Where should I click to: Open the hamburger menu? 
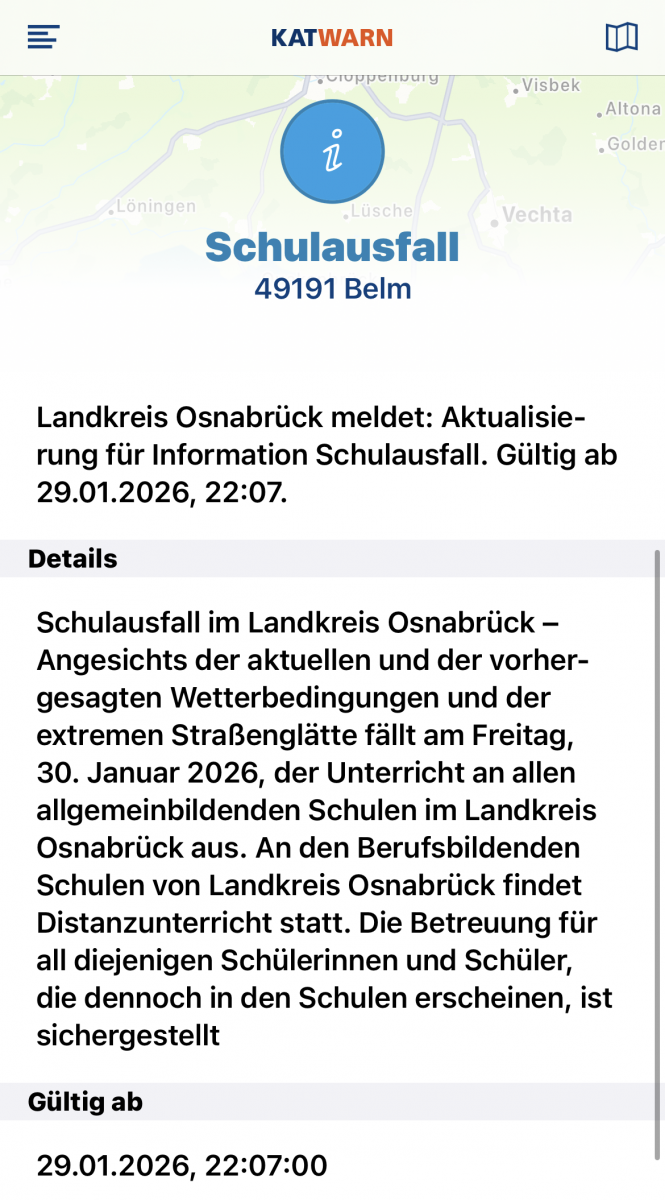(43, 37)
